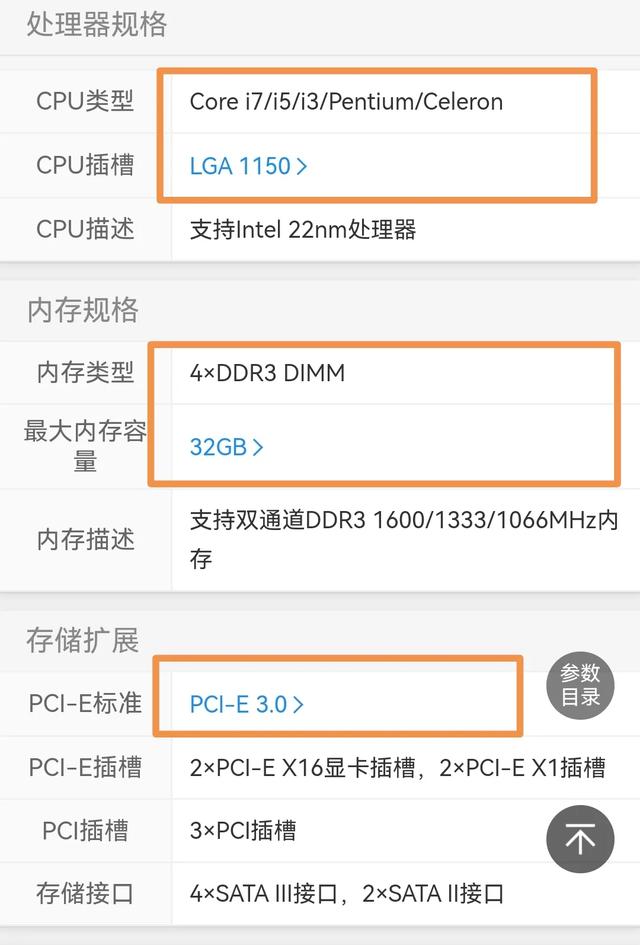Open the 参数目录 floating button
Image resolution: width=640 pixels, height=945 pixels.
580,686
